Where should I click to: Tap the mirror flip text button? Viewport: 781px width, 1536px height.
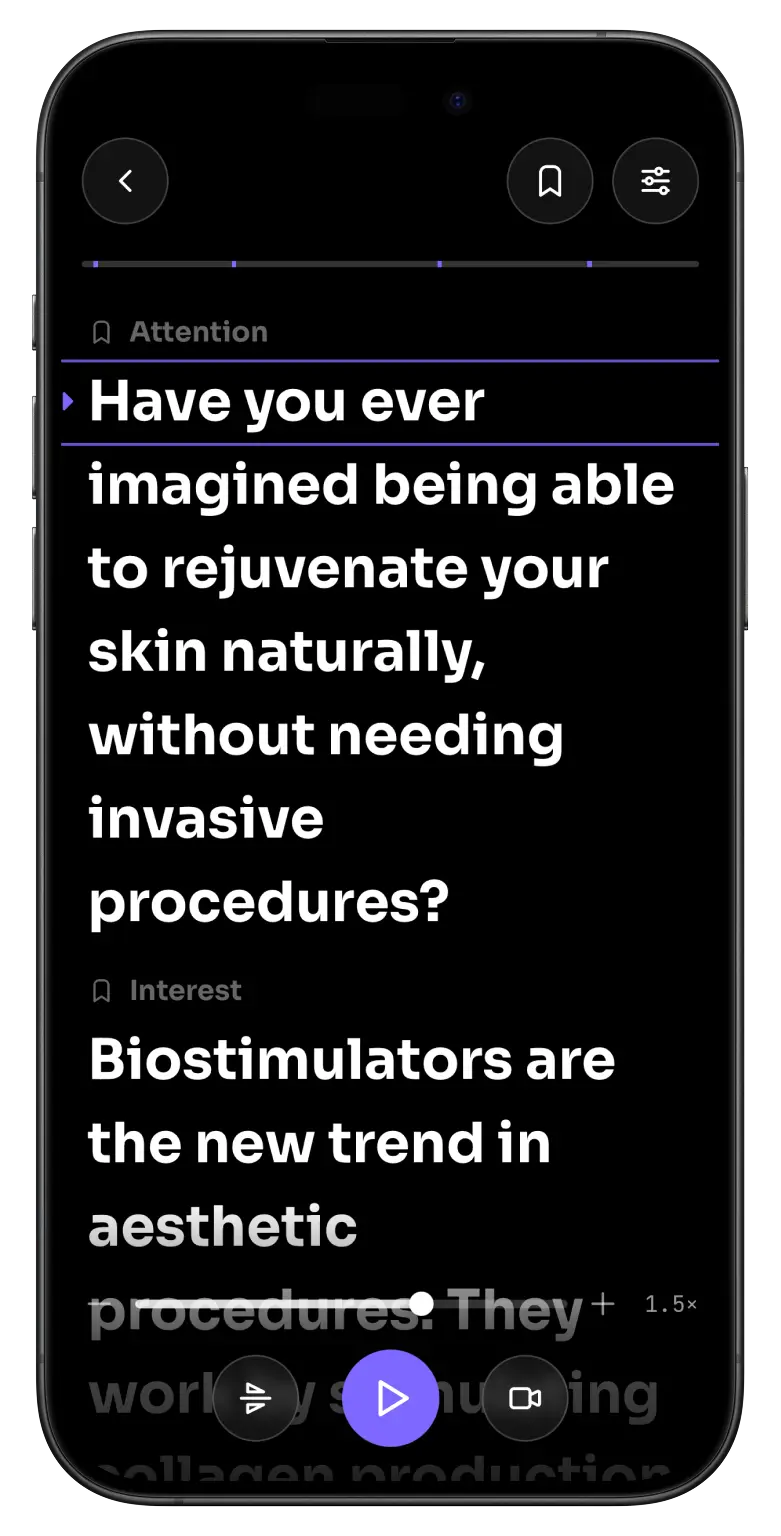pyautogui.click(x=256, y=1398)
